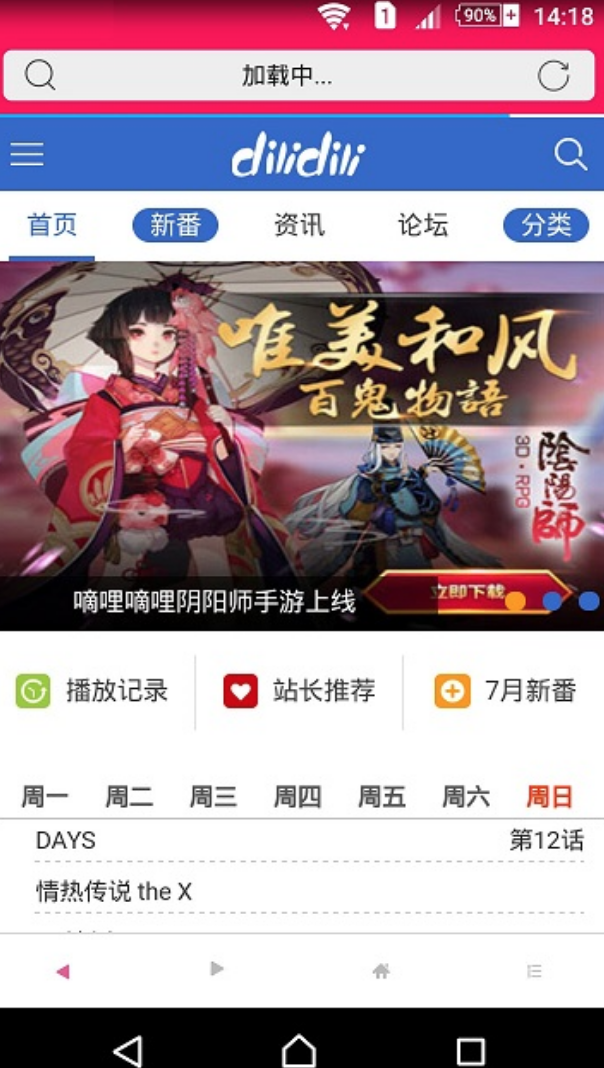Switch to the 资讯 tab
Viewport: 604px width, 1068px height.
click(299, 225)
